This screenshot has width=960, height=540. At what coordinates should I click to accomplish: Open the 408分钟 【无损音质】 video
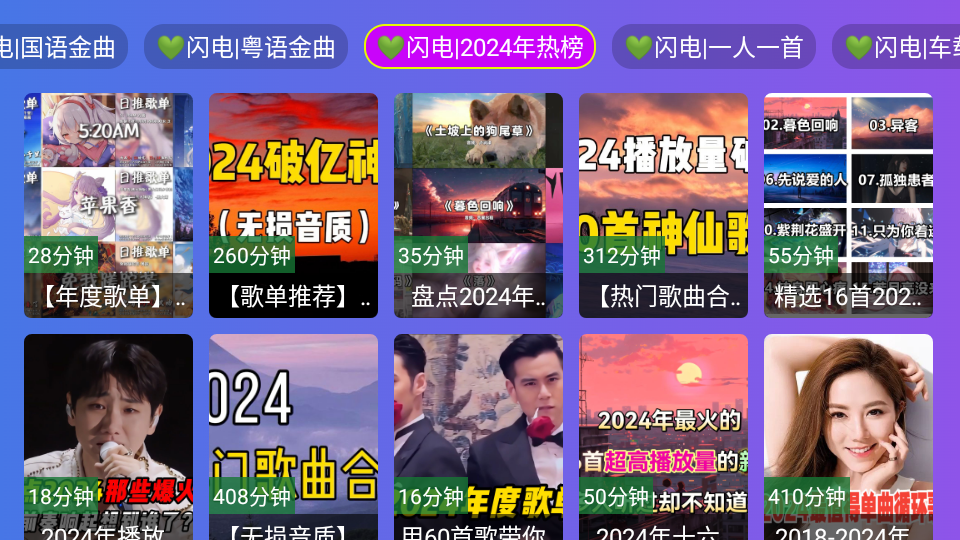293,437
